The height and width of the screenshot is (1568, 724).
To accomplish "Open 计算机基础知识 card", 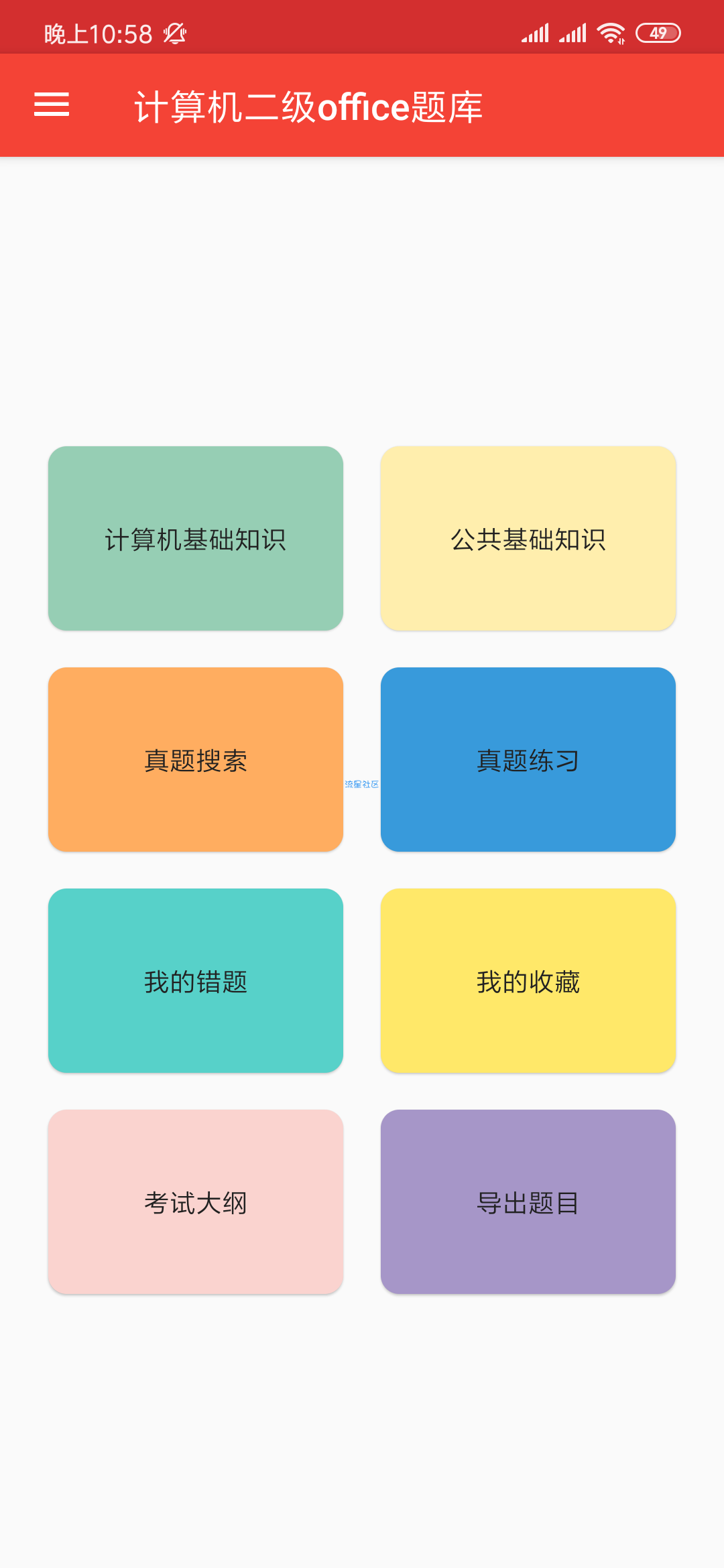I will coord(196,539).
